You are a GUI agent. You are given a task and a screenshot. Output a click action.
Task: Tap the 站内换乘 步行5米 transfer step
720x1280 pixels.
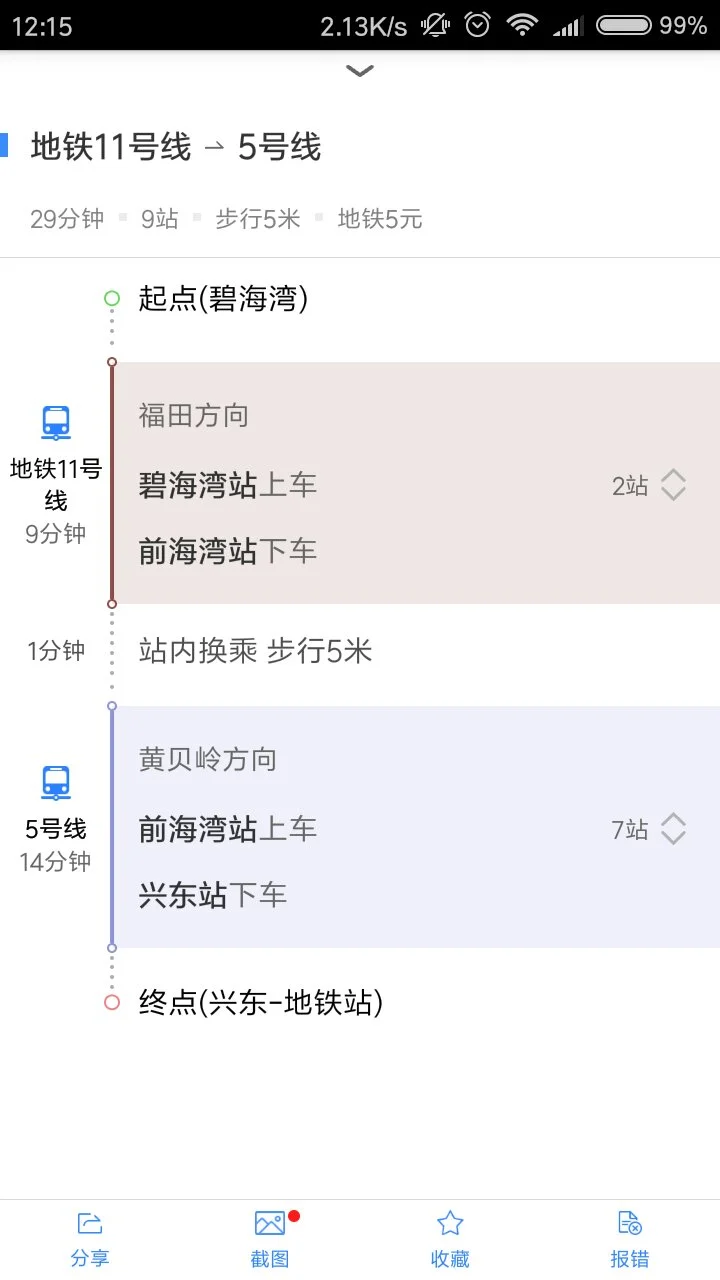coord(255,650)
